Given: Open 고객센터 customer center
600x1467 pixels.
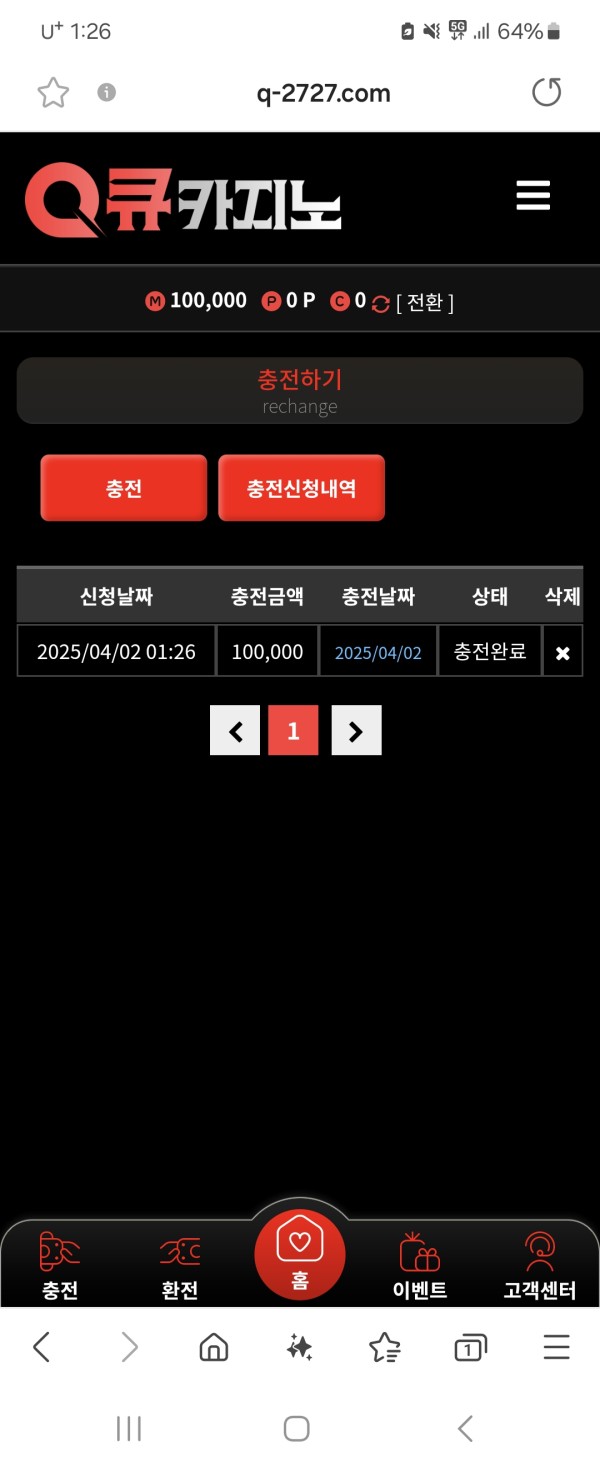Looking at the screenshot, I should pyautogui.click(x=540, y=1266).
